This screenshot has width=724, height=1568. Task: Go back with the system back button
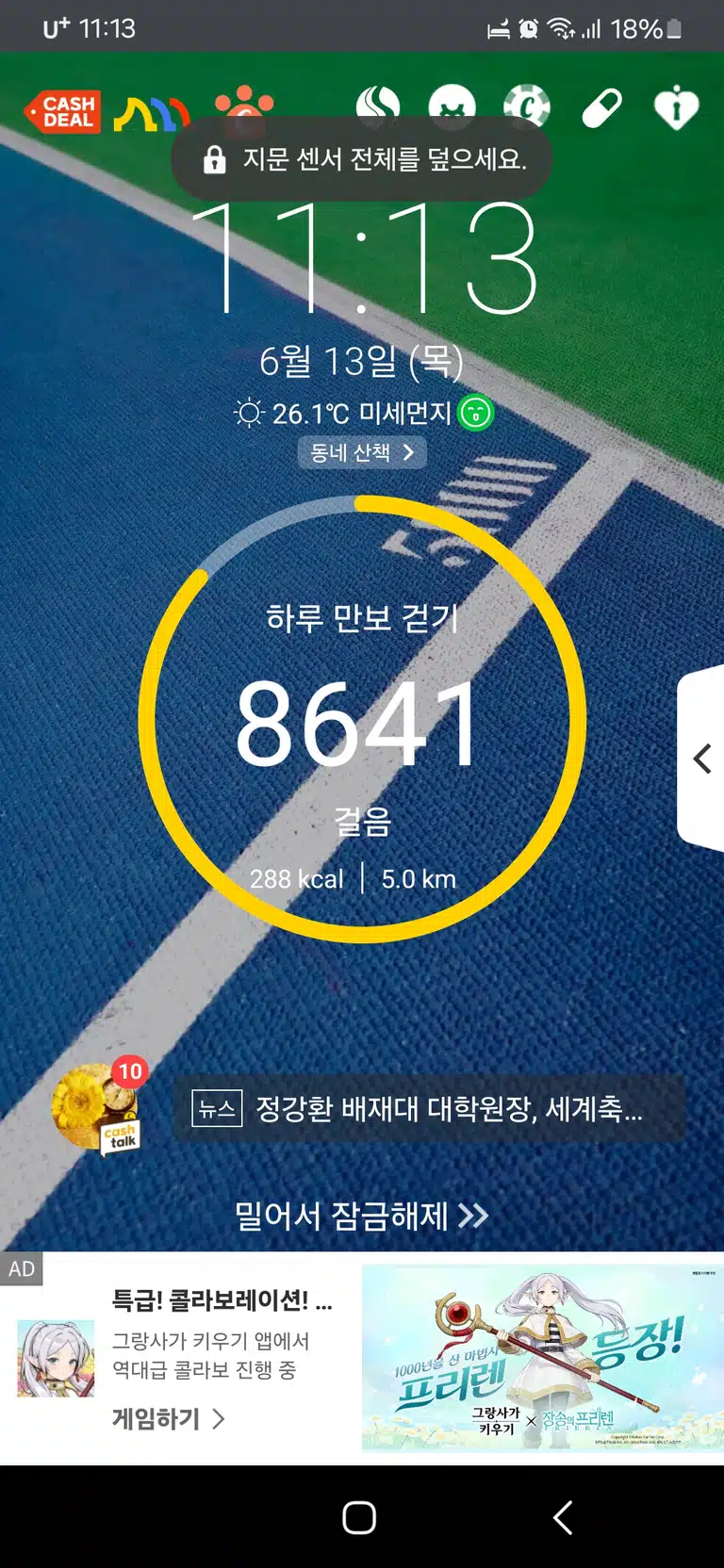click(x=563, y=1517)
